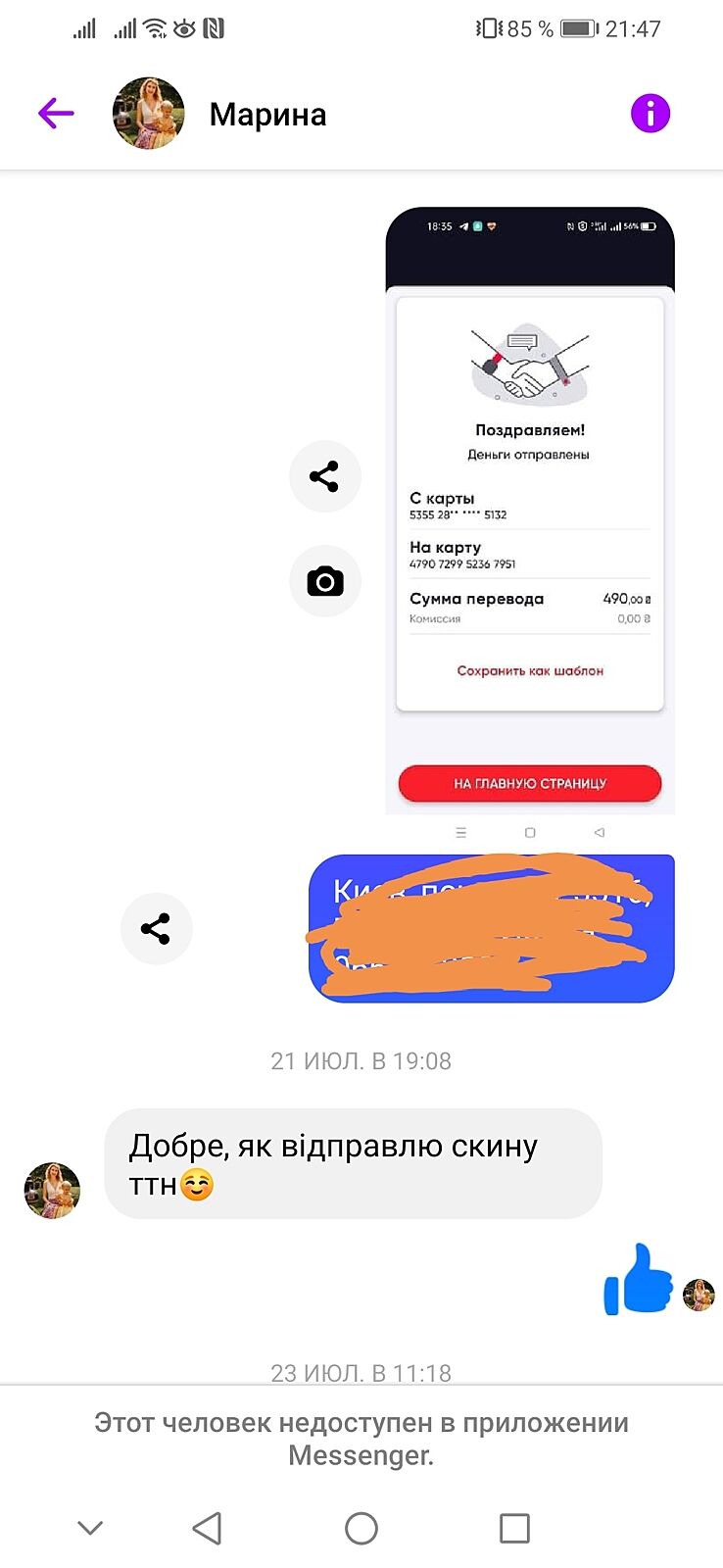Tap the camera icon beside the screenshot
This screenshot has width=723, height=1568.
[324, 582]
